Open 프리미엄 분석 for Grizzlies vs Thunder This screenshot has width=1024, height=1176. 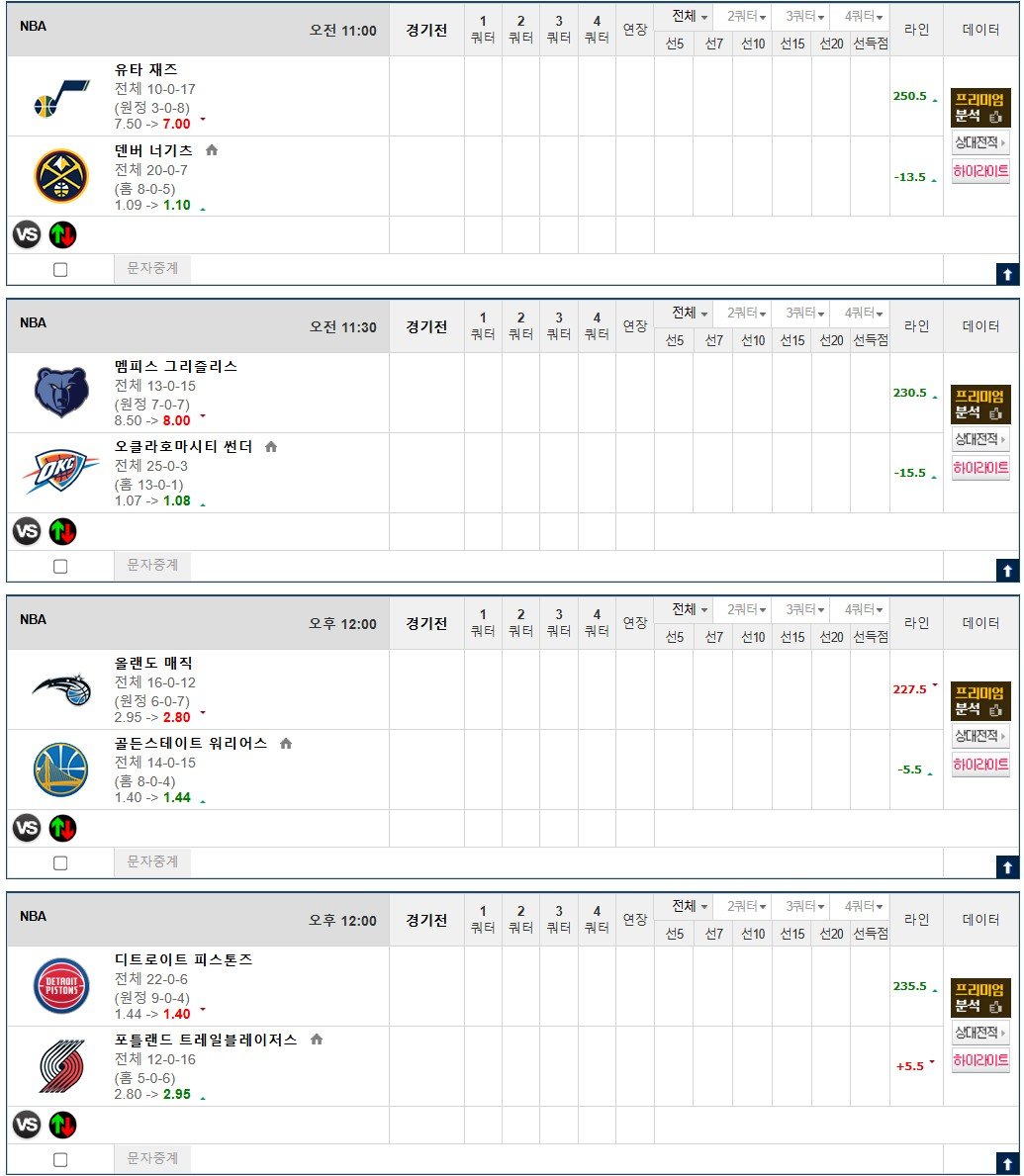click(979, 405)
